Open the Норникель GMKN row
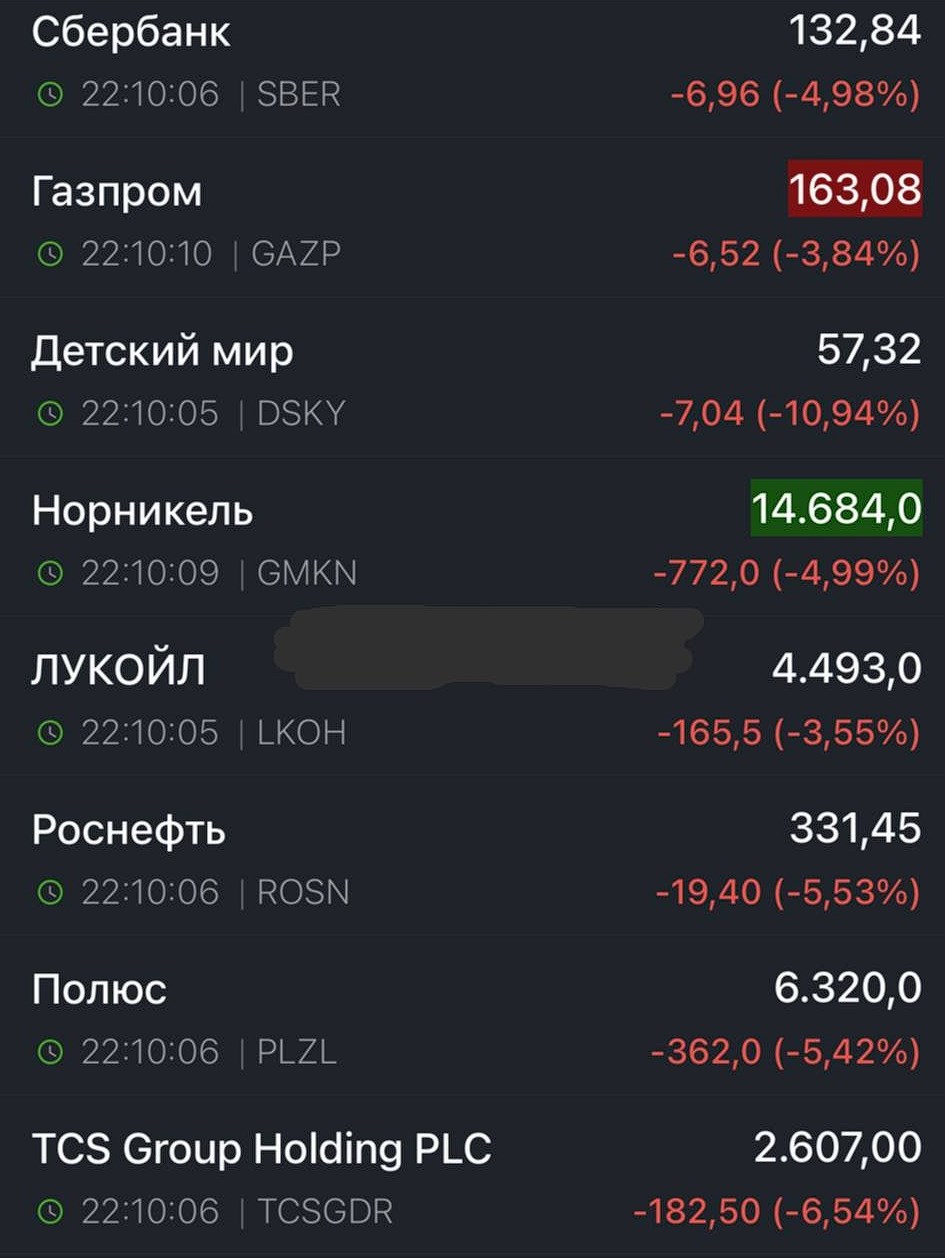Screen dimensions: 945x1258 pos(472,540)
